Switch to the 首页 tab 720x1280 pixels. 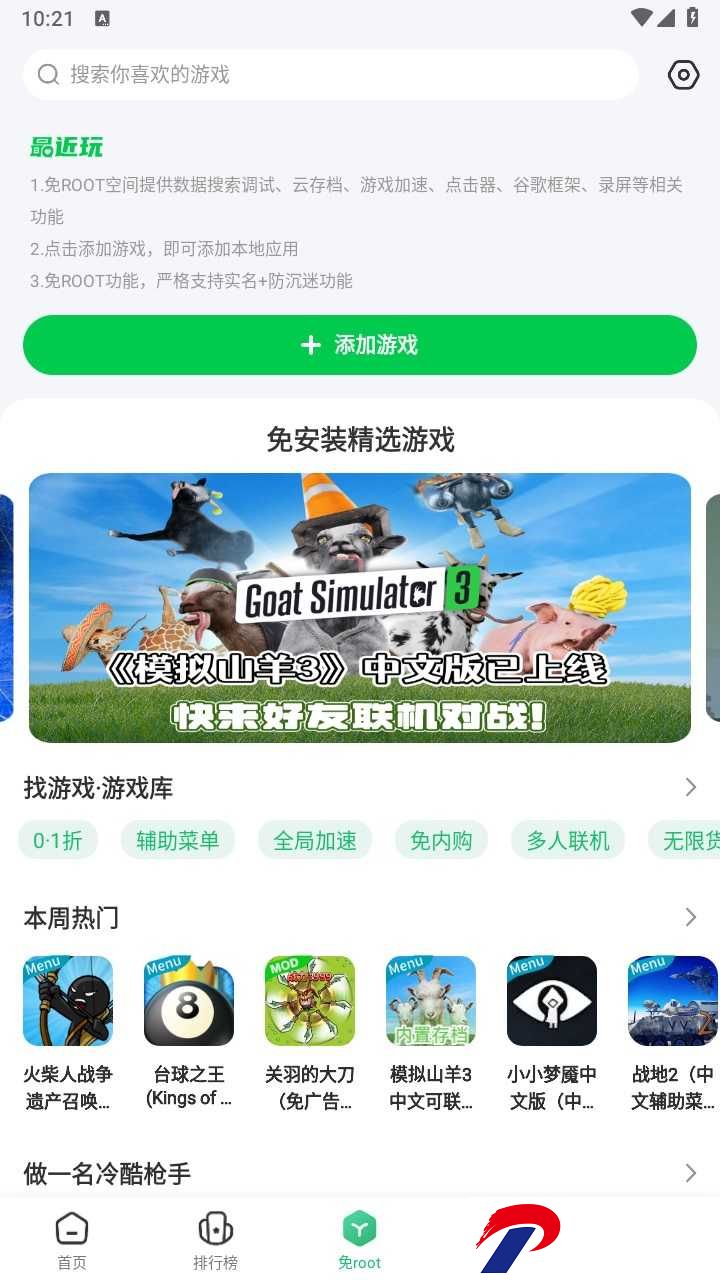click(x=72, y=1241)
